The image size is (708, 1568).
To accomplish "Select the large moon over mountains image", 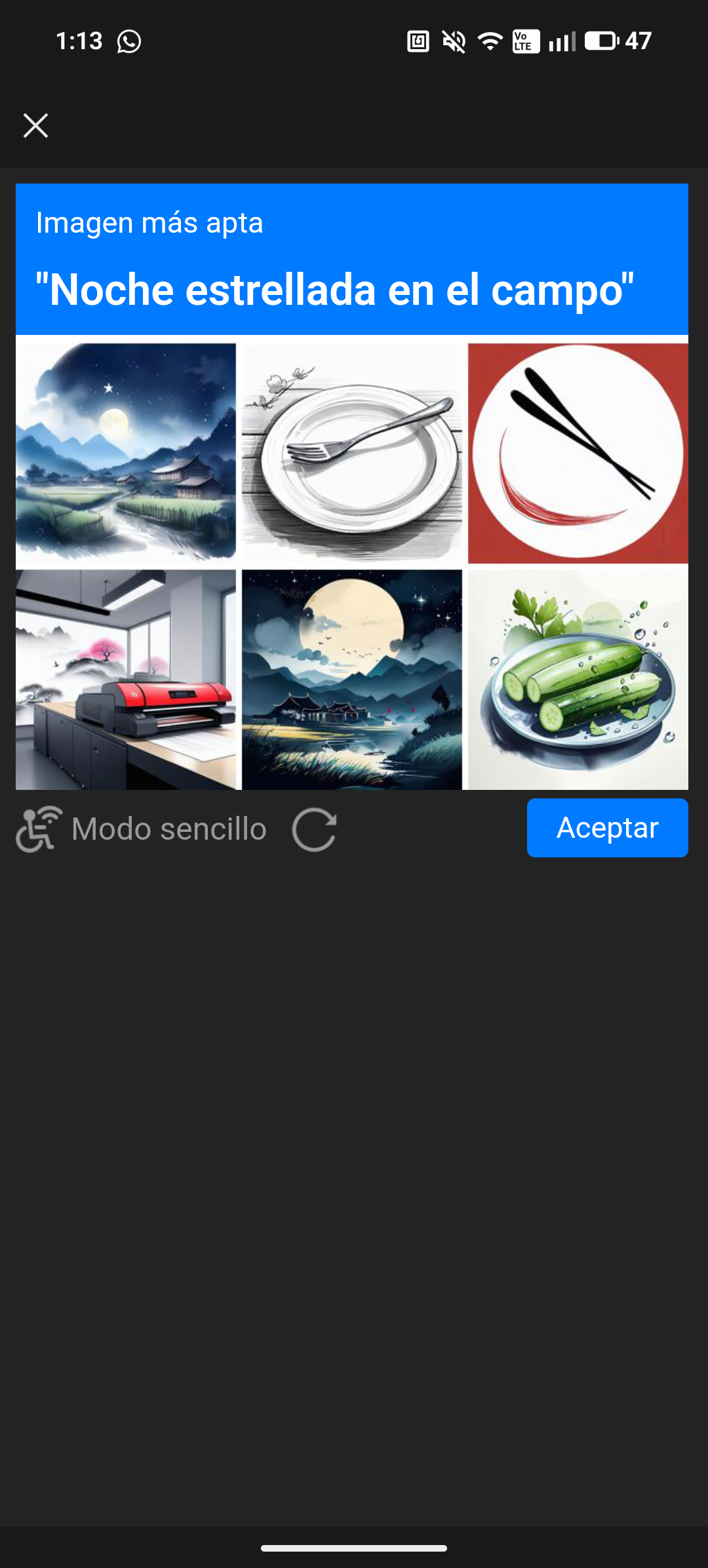I will pos(352,679).
